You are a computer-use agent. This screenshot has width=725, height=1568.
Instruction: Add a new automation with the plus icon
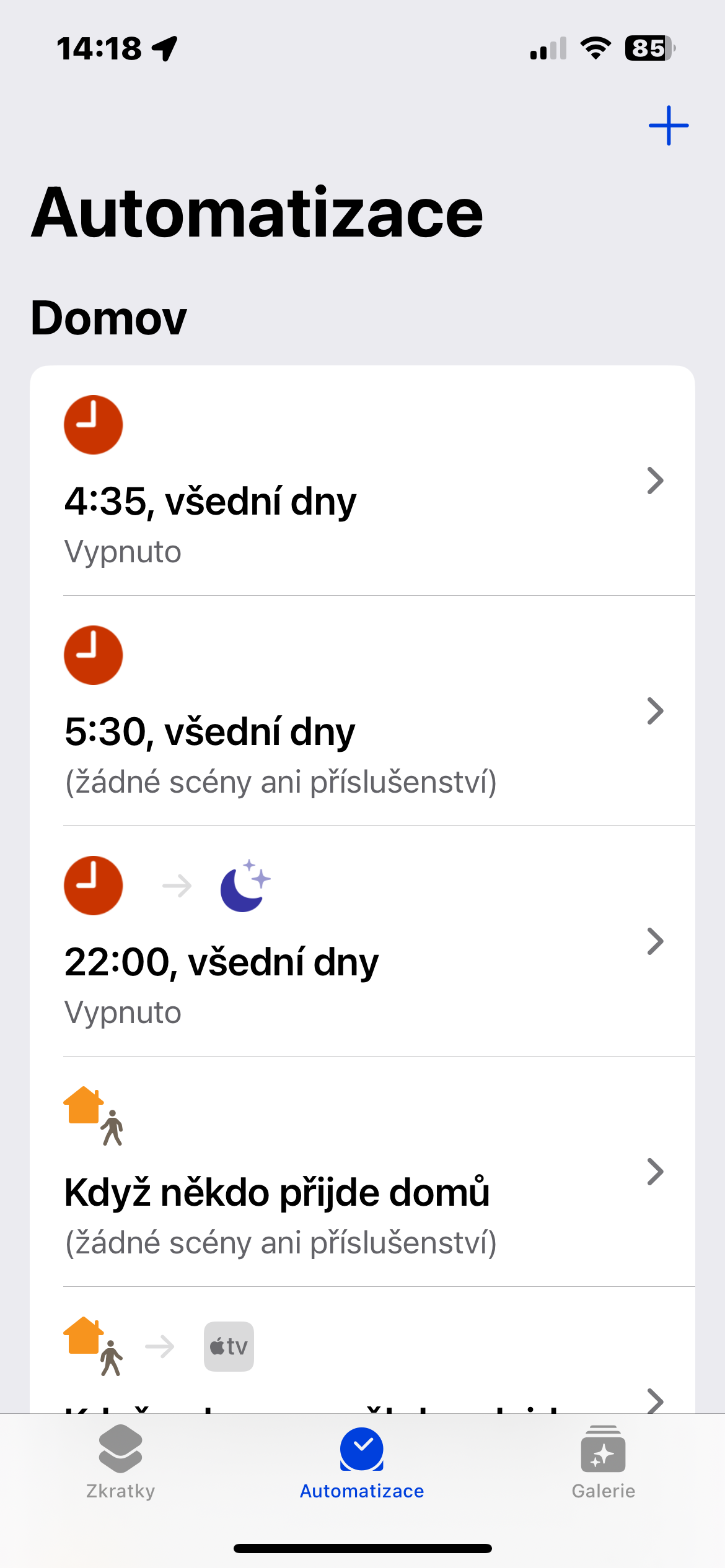[x=668, y=125]
